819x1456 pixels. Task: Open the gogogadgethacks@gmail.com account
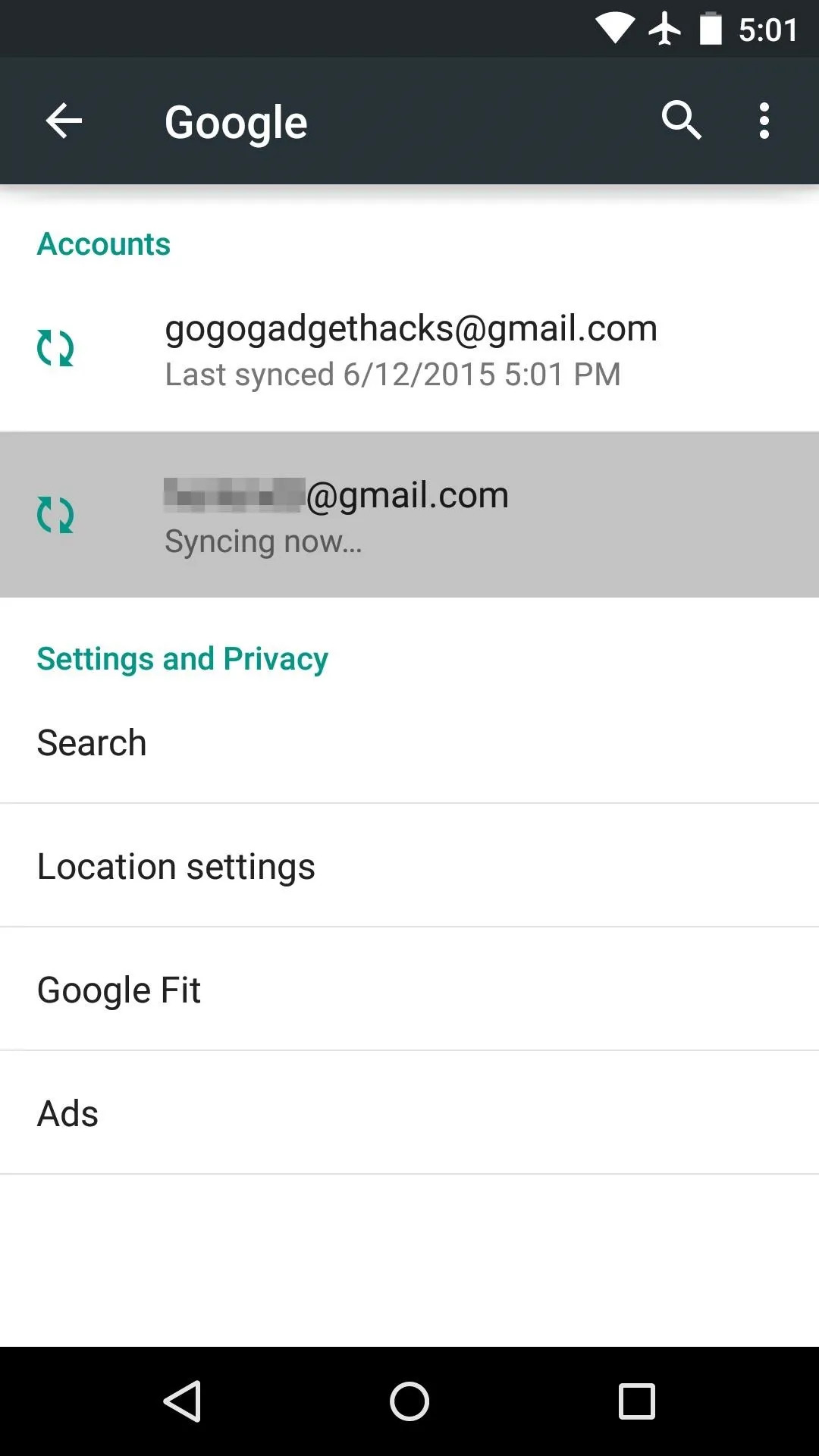[x=409, y=349]
